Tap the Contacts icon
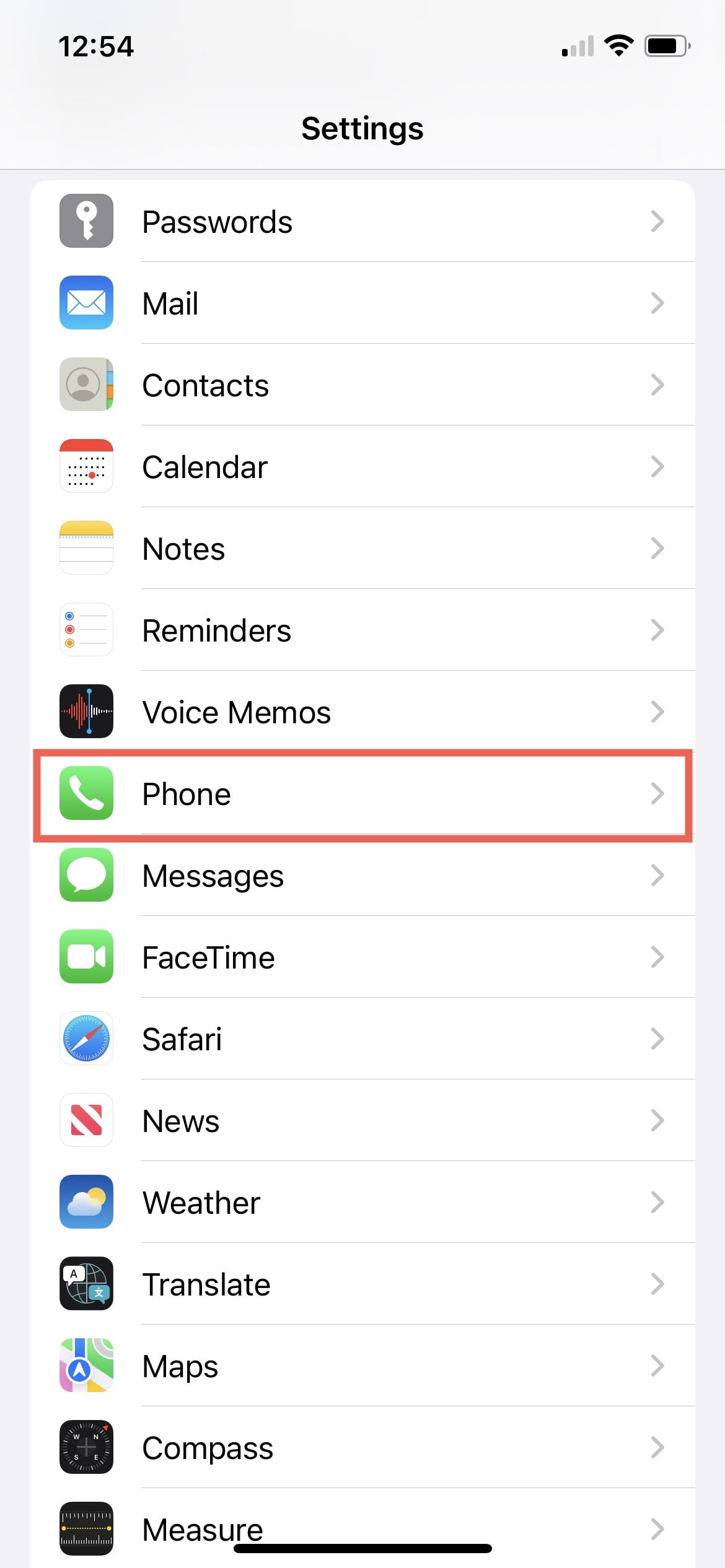Screen dimensions: 725x1568 click(x=86, y=385)
